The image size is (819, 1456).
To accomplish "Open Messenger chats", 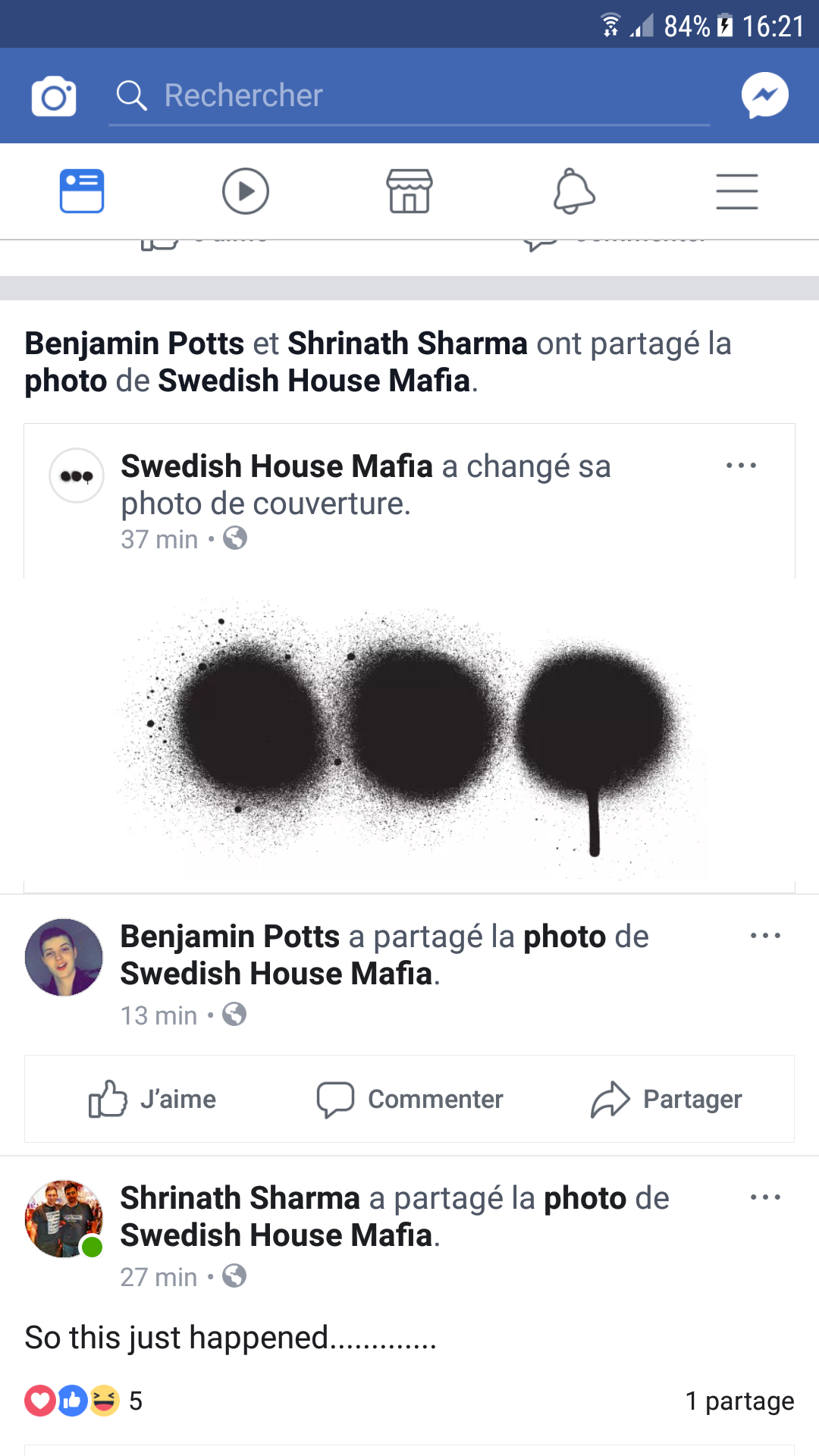I will pyautogui.click(x=764, y=96).
